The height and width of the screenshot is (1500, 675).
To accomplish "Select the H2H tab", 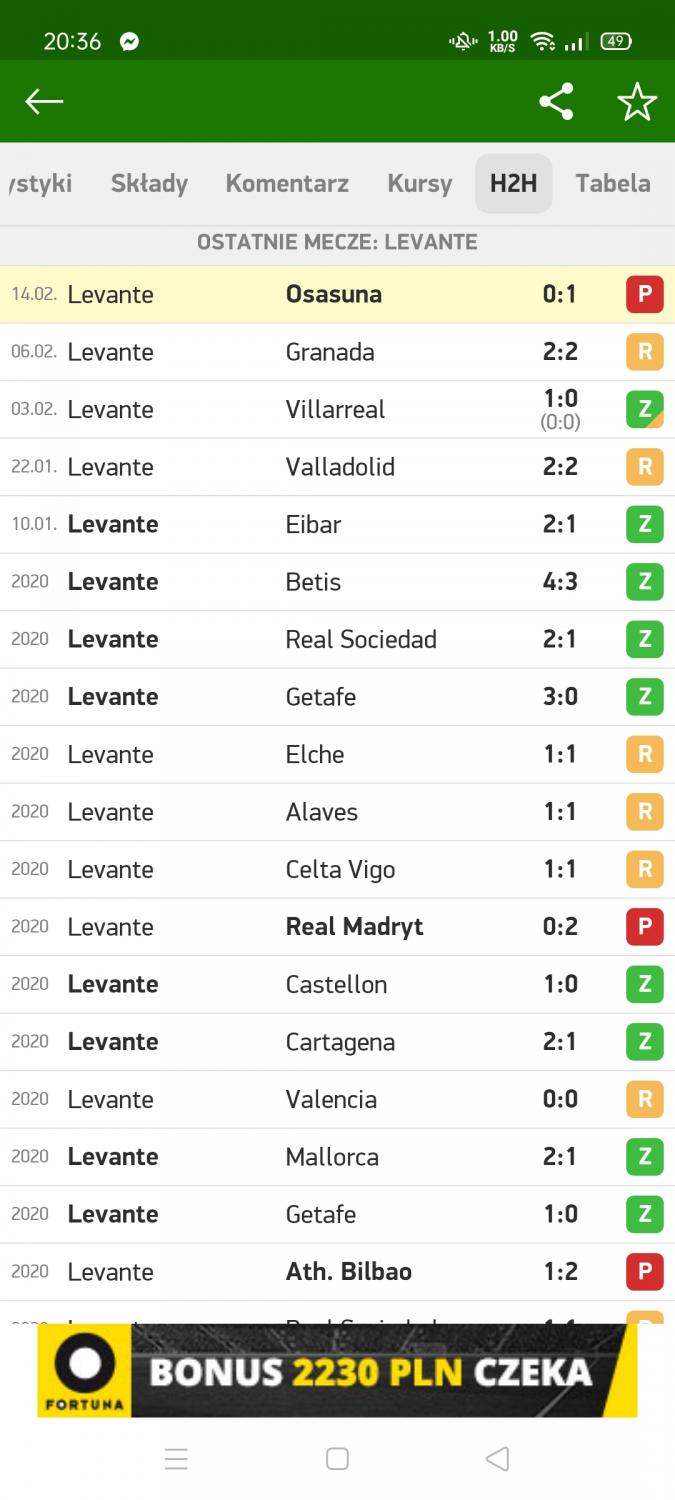I will [513, 183].
